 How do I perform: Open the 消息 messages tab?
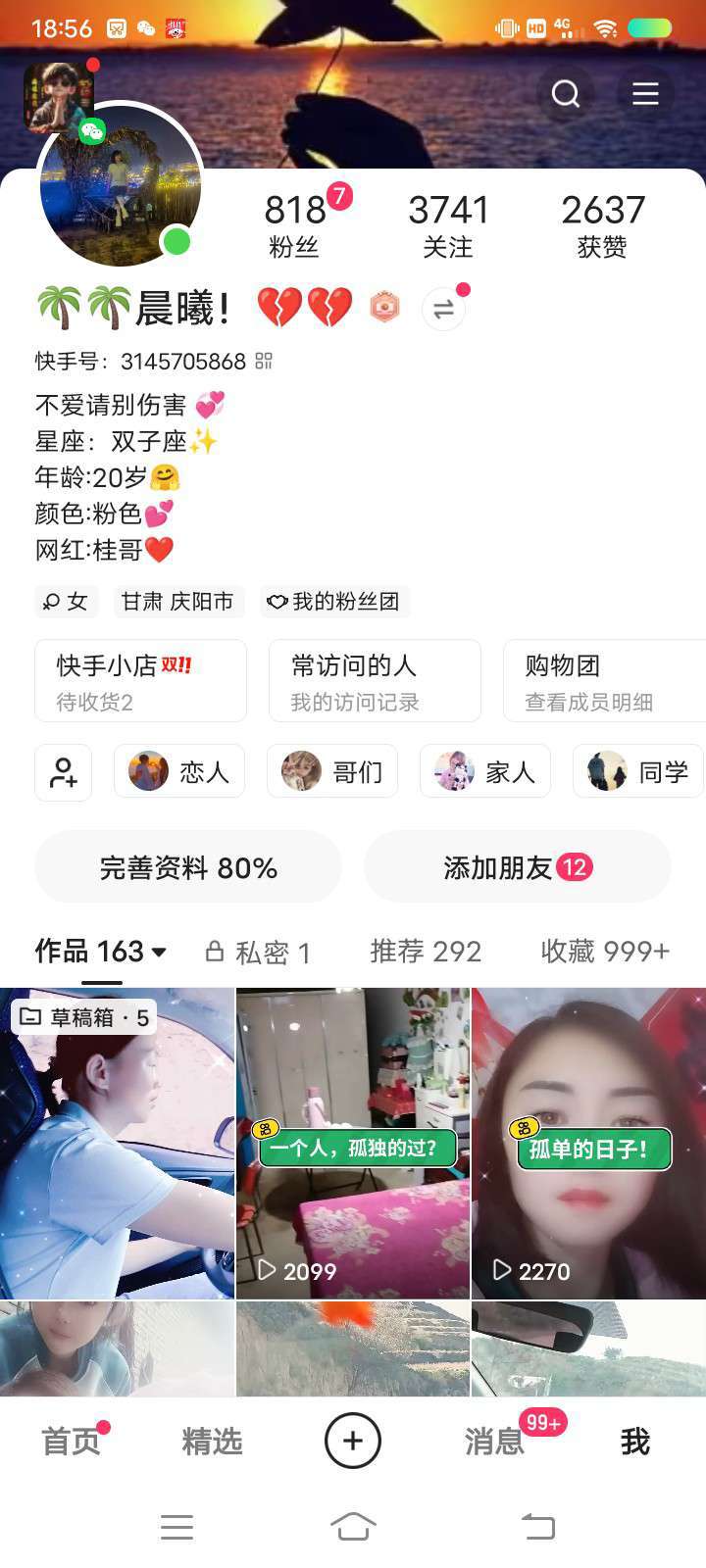tap(494, 1442)
